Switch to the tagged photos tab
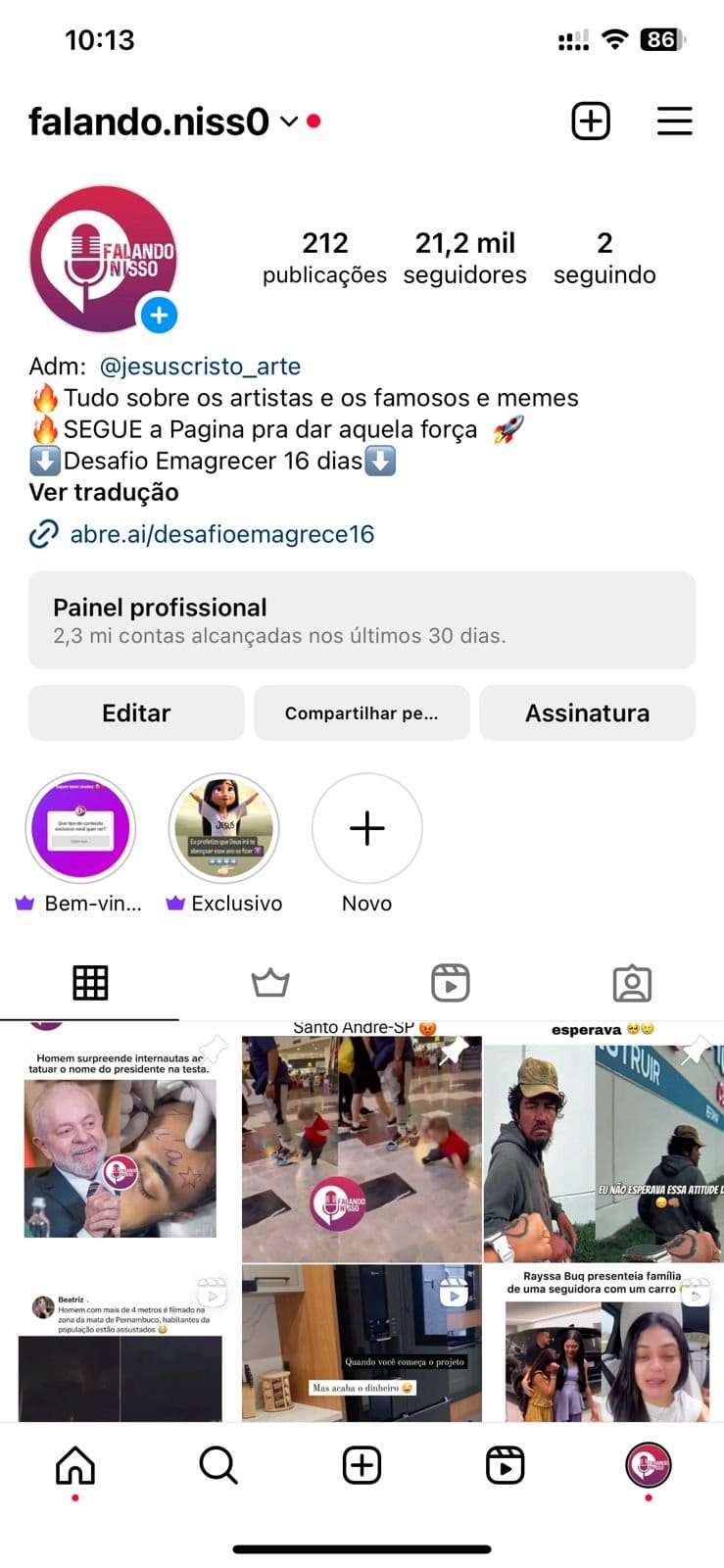This screenshot has height=1568, width=724. point(632,983)
